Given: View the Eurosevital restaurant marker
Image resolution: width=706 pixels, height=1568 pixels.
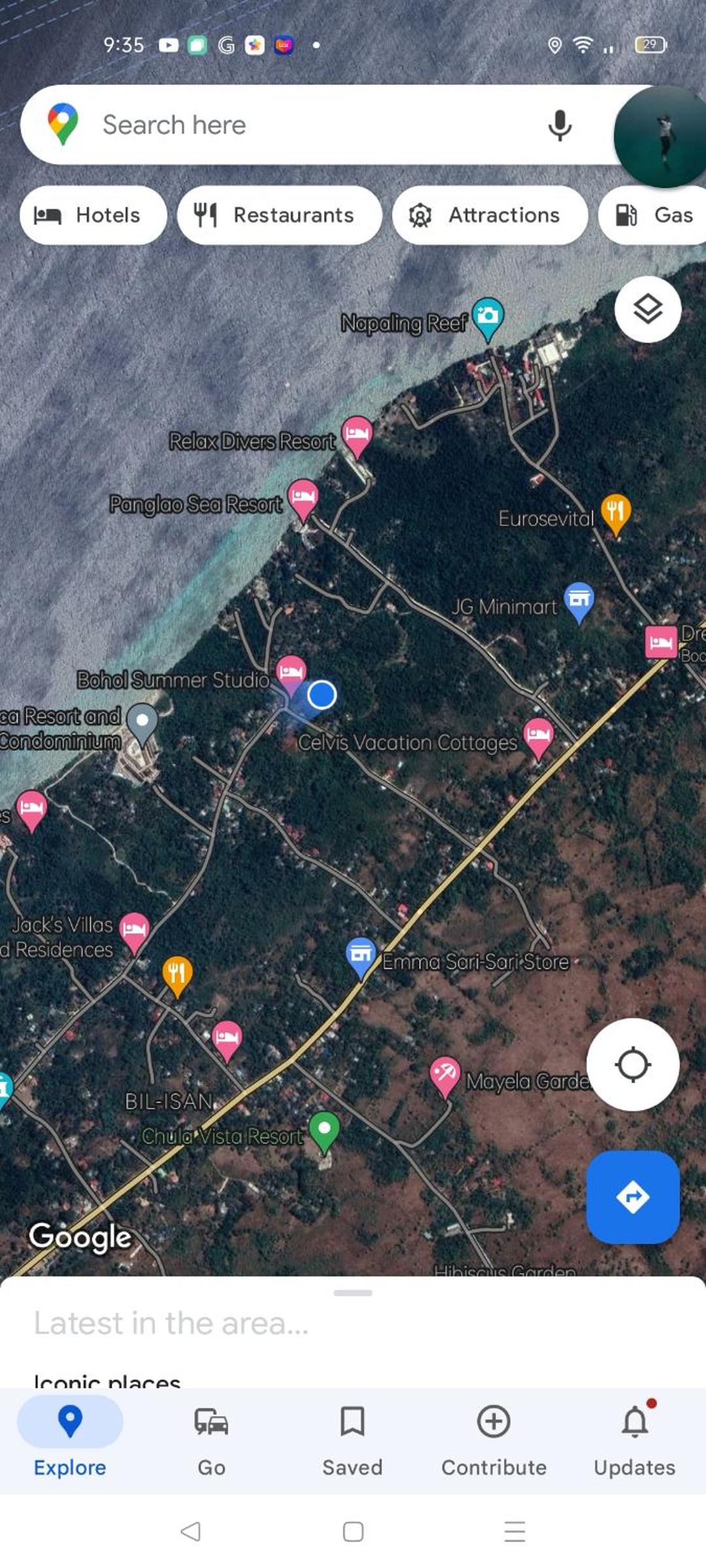Looking at the screenshot, I should pos(616,514).
